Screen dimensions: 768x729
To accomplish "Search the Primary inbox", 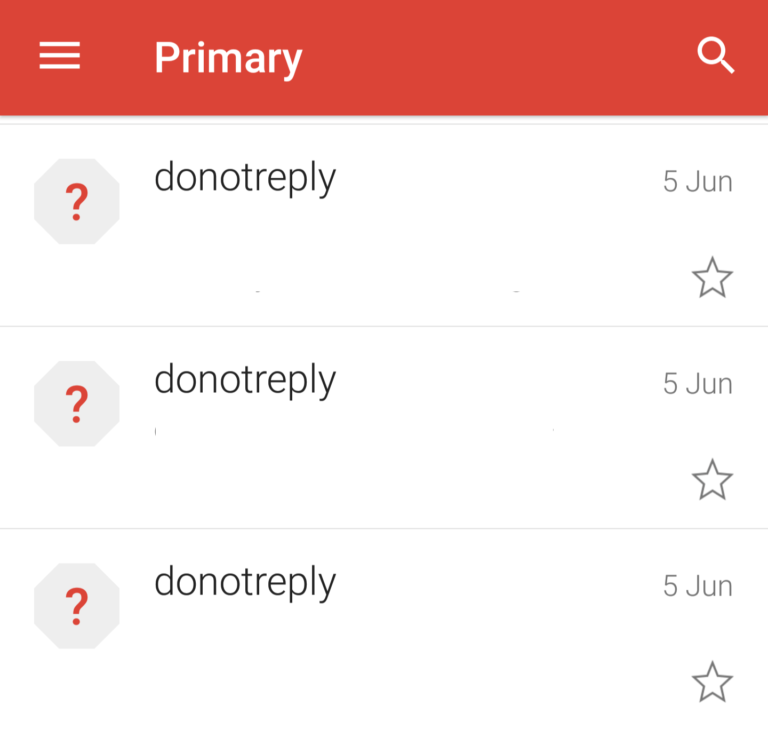I will tap(715, 57).
